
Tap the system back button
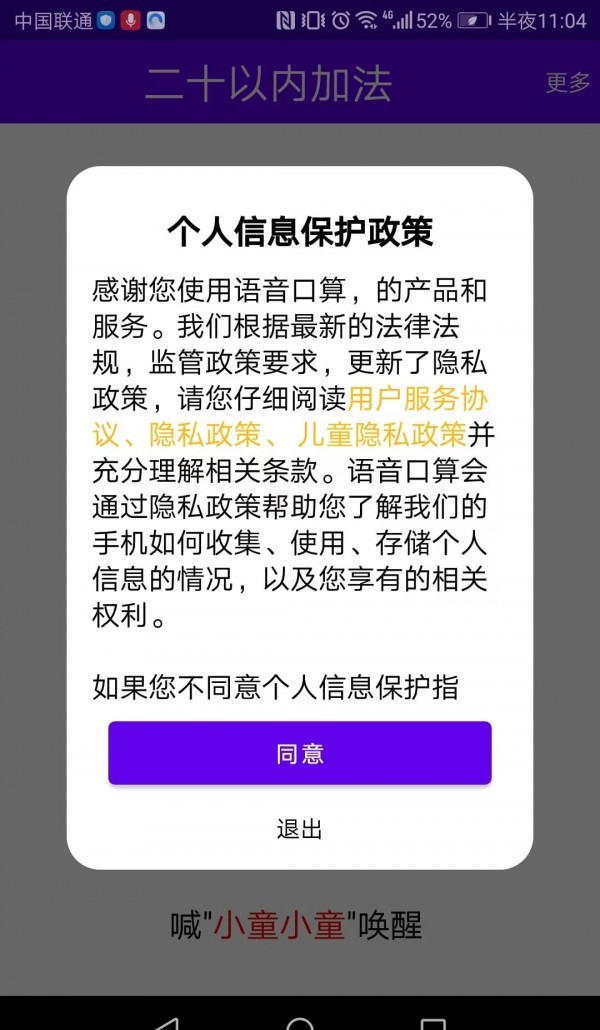point(166,1020)
